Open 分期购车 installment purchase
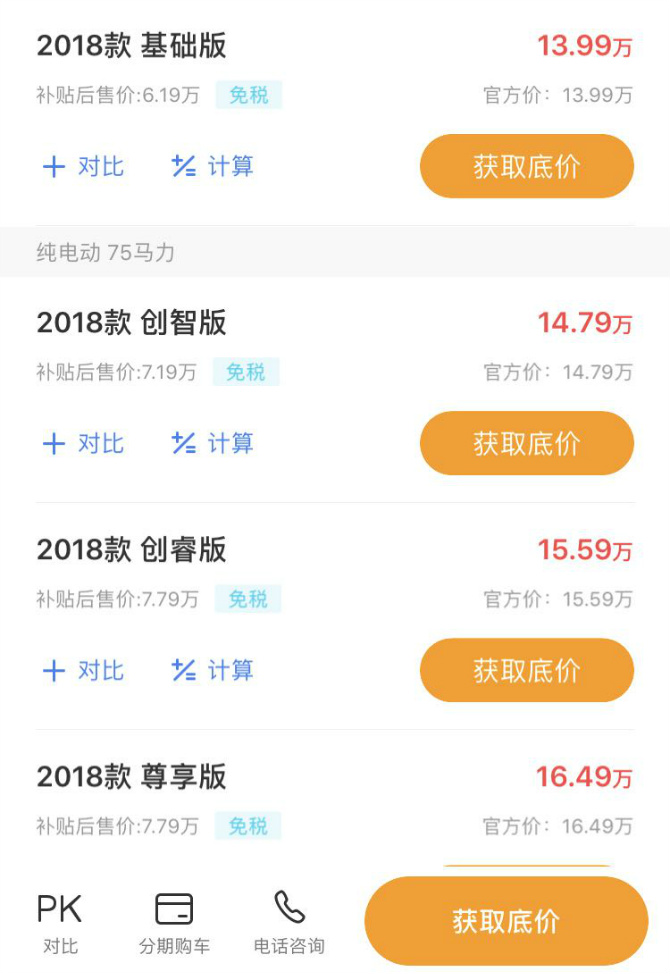This screenshot has height=974, width=670. [x=174, y=923]
